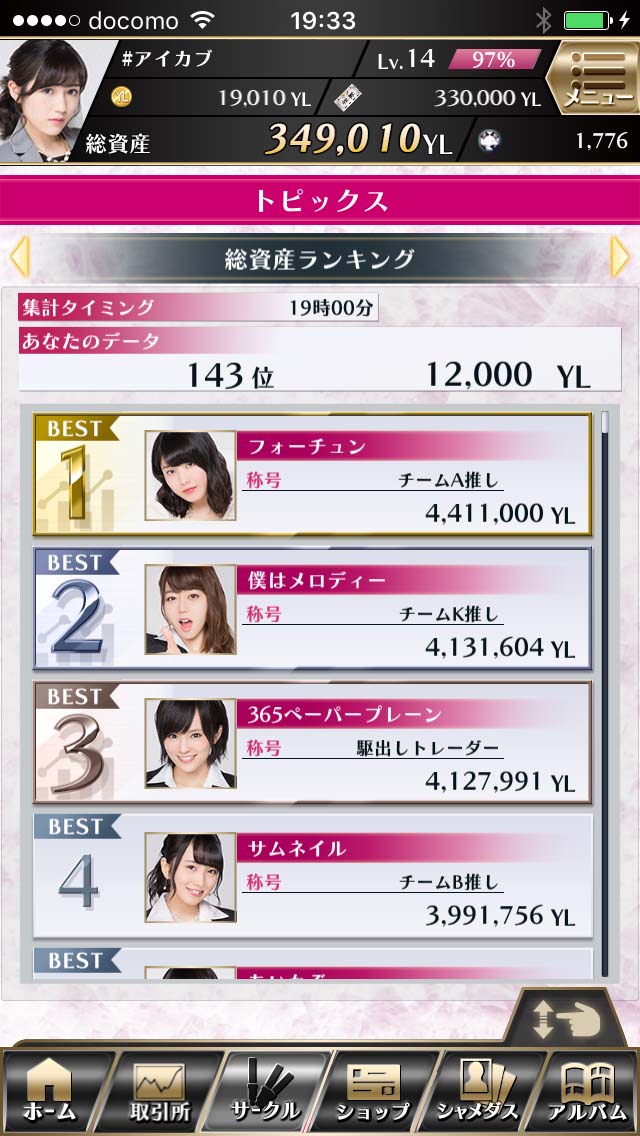
Task: Switch to the 取引所 tab
Action: pos(159,1091)
